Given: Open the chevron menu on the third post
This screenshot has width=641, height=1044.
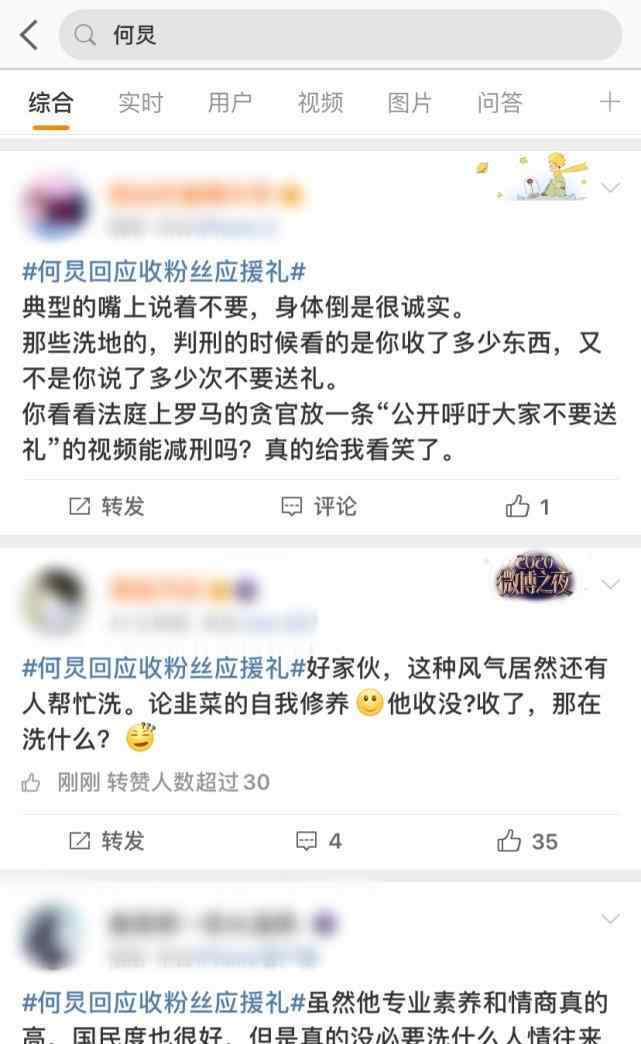Looking at the screenshot, I should (x=610, y=919).
